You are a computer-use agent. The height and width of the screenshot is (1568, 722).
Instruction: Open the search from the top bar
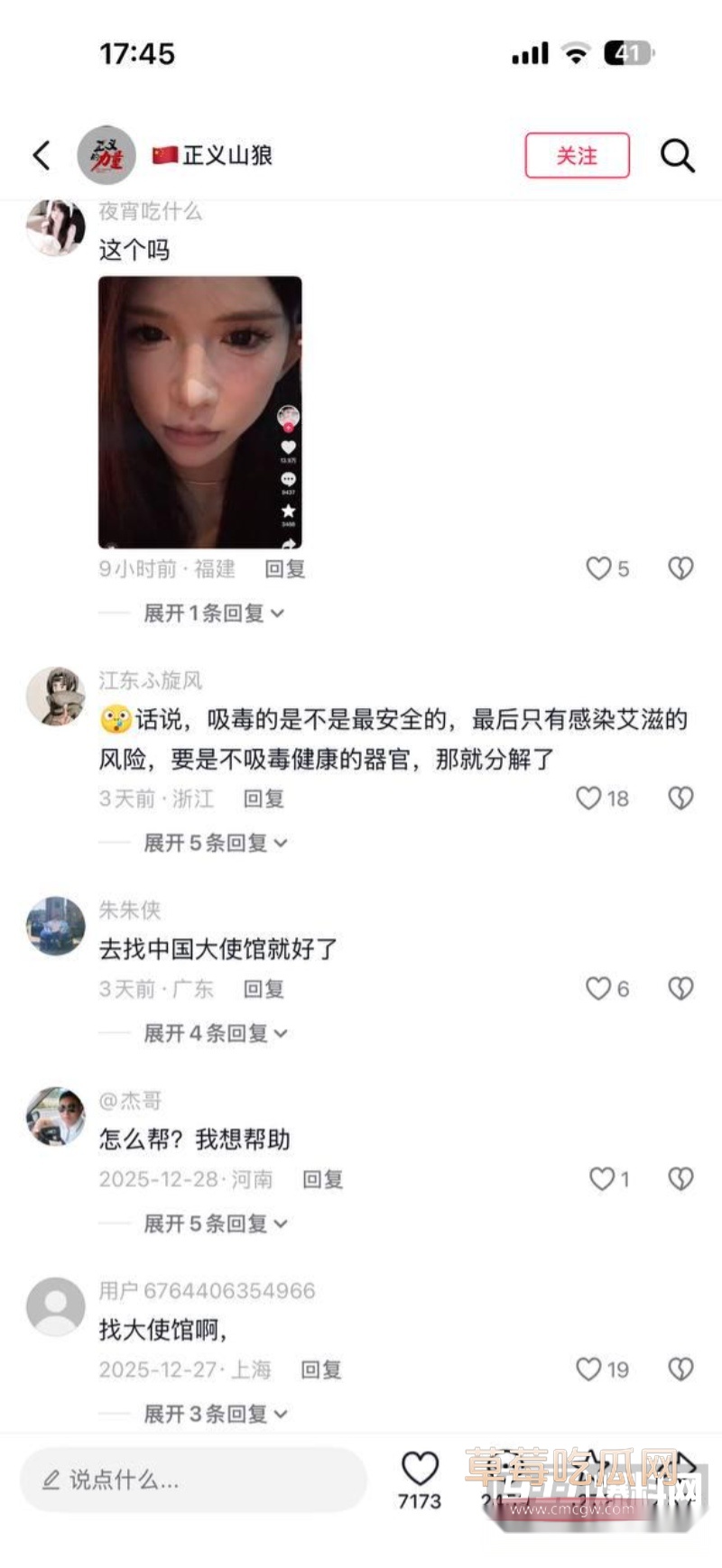(677, 155)
